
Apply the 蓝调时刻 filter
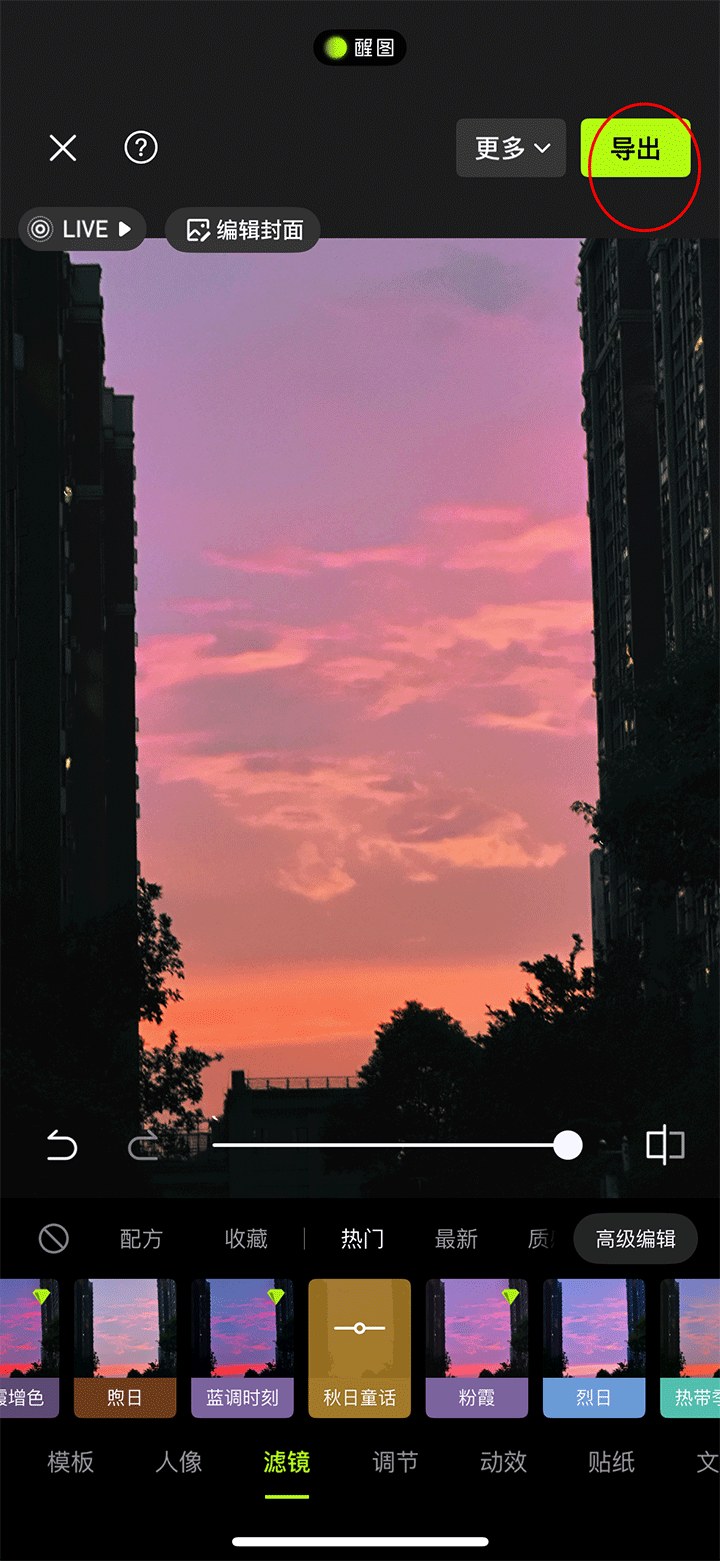coord(242,1347)
